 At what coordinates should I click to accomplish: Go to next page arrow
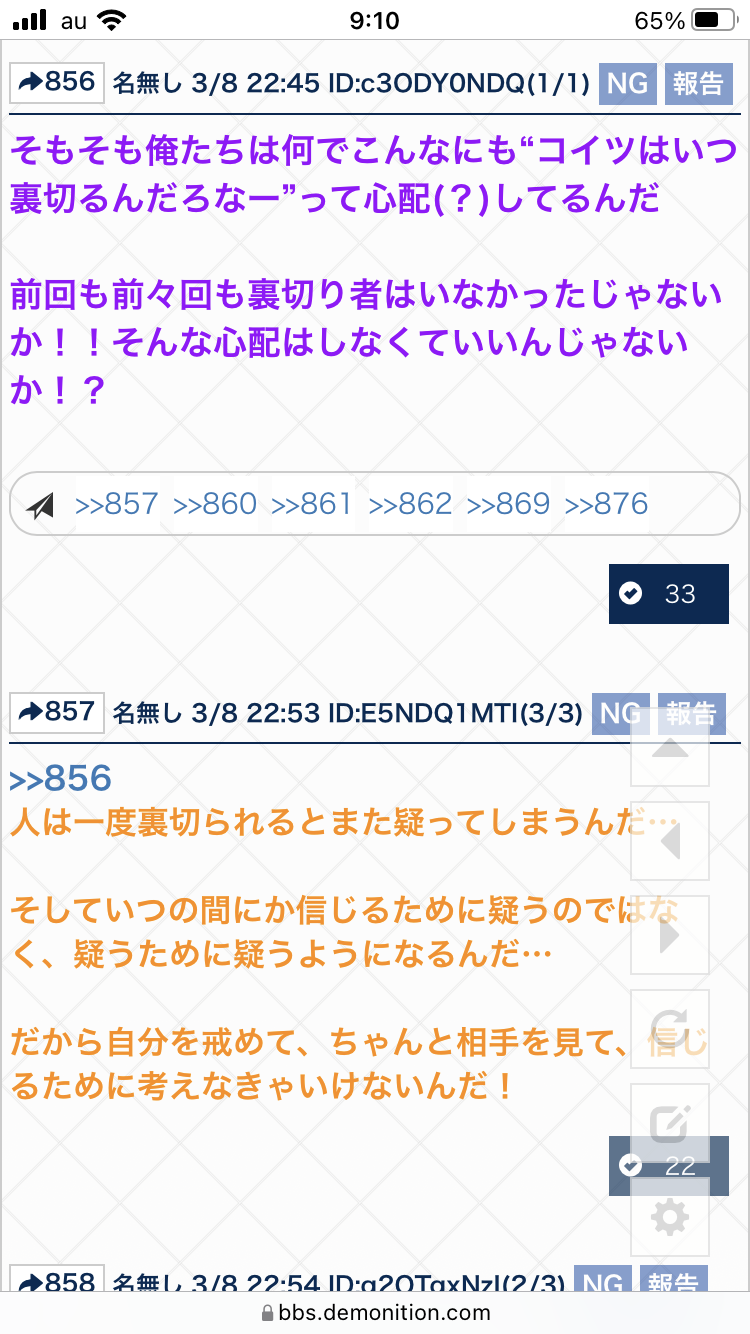[669, 935]
